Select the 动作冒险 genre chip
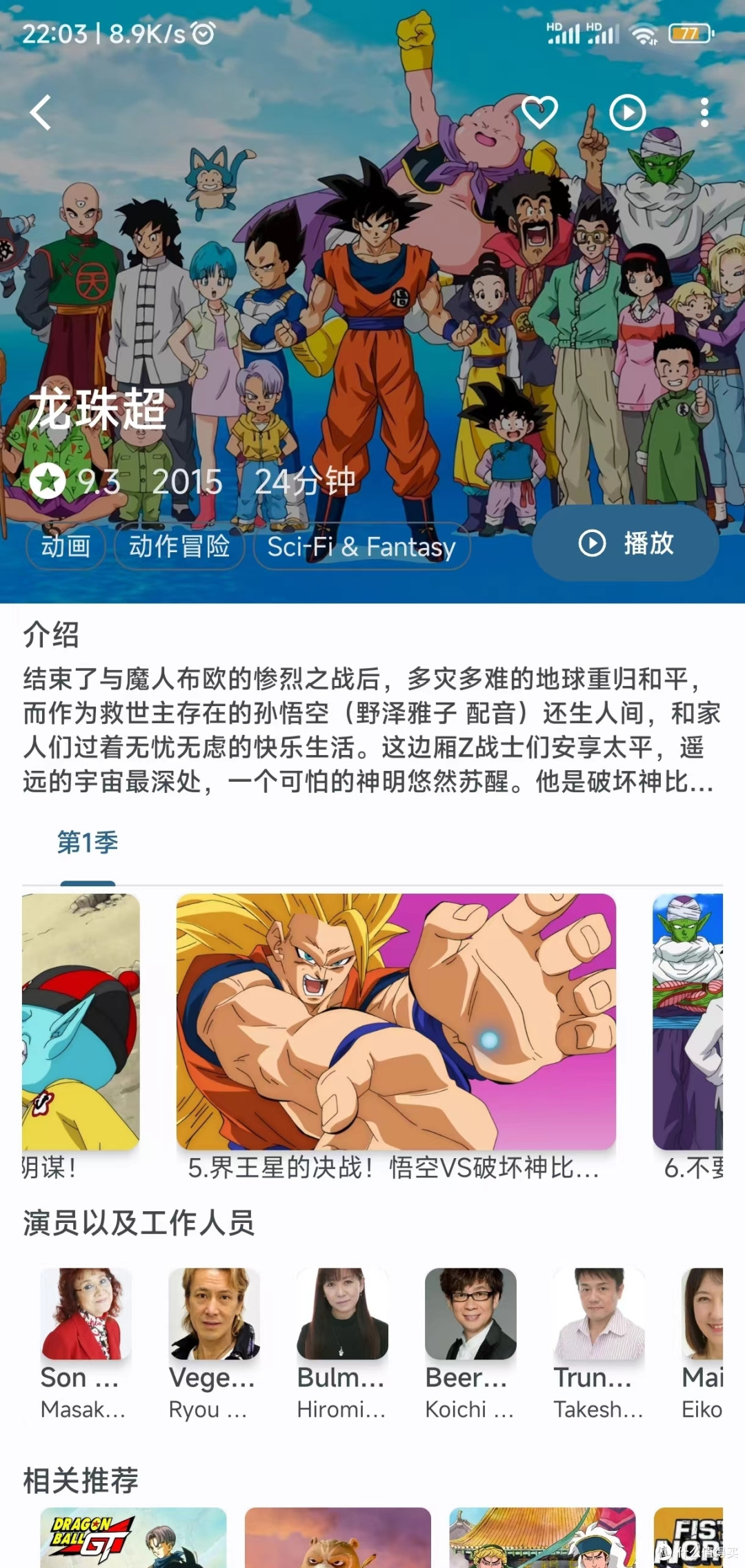 (179, 547)
